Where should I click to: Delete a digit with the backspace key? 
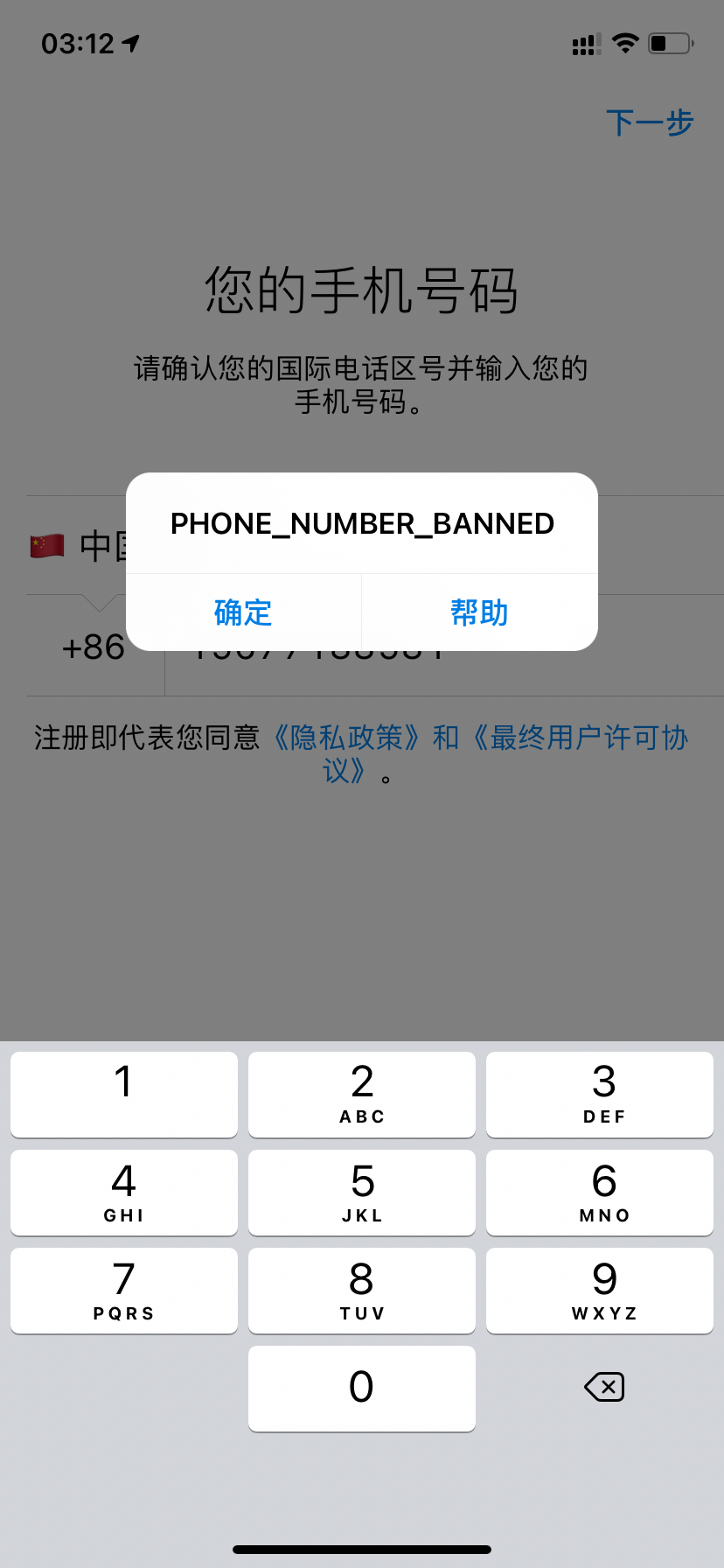[603, 1387]
